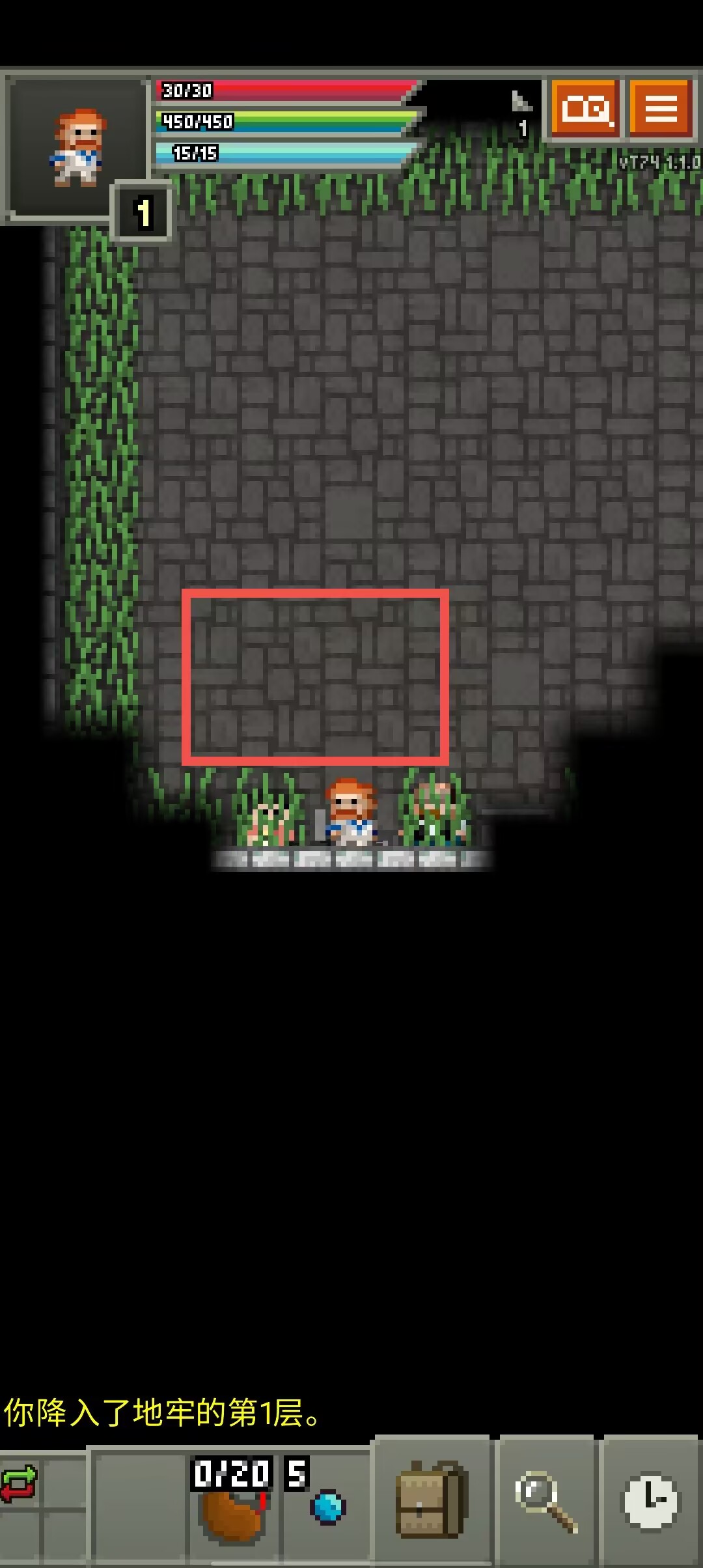Open the main menu button
Image resolution: width=703 pixels, height=1568 pixels.
[x=661, y=108]
